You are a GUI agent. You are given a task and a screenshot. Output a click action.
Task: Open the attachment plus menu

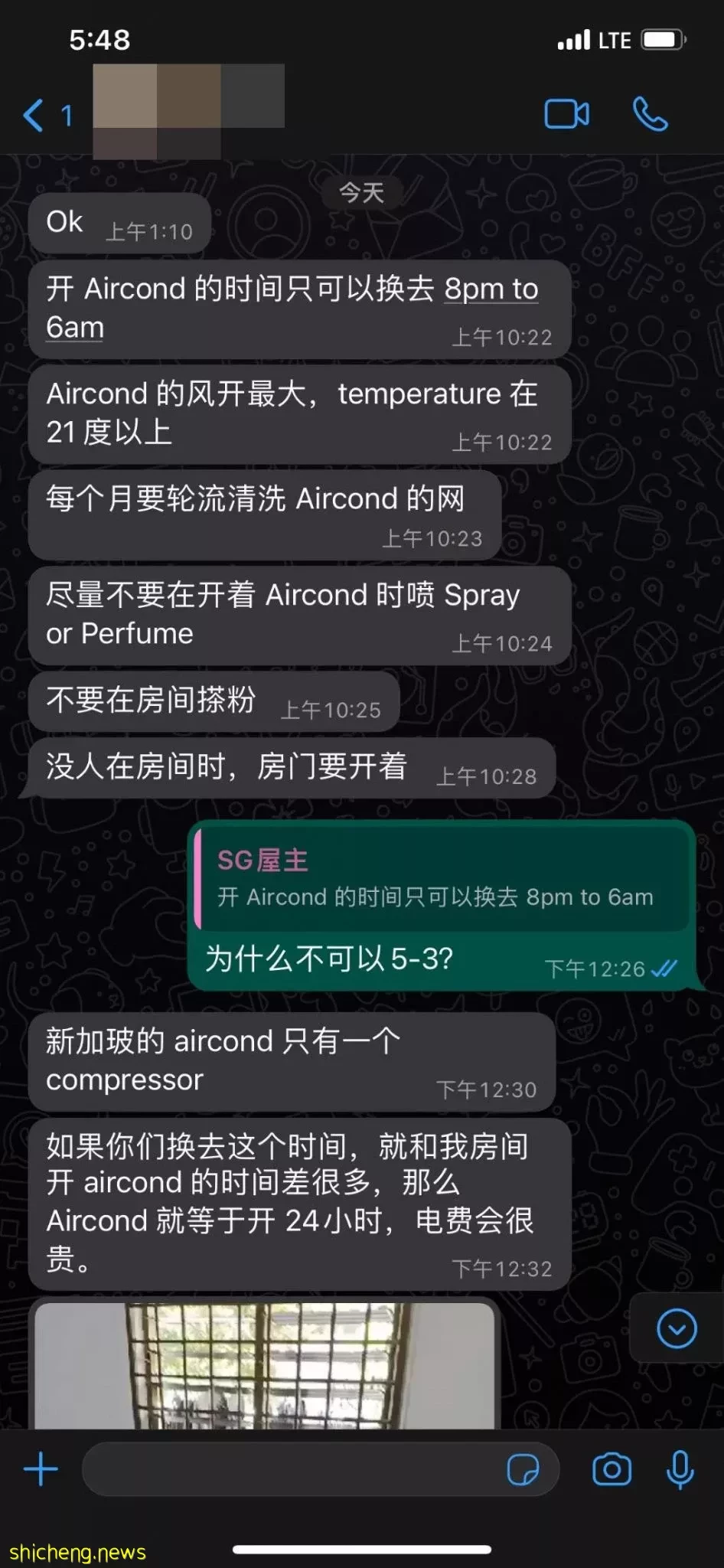click(x=41, y=1469)
